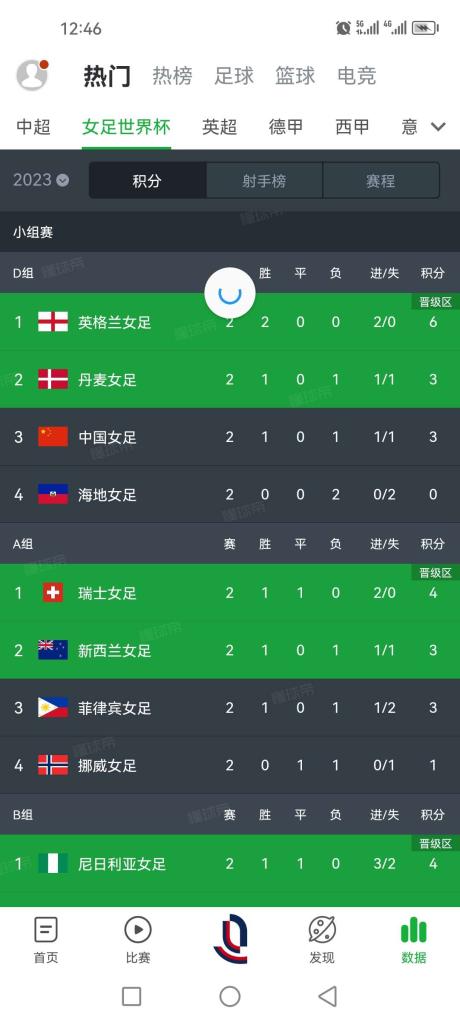Go to 比赛 in bottom navigation
Image resolution: width=460 pixels, height=1022 pixels.
(138, 940)
